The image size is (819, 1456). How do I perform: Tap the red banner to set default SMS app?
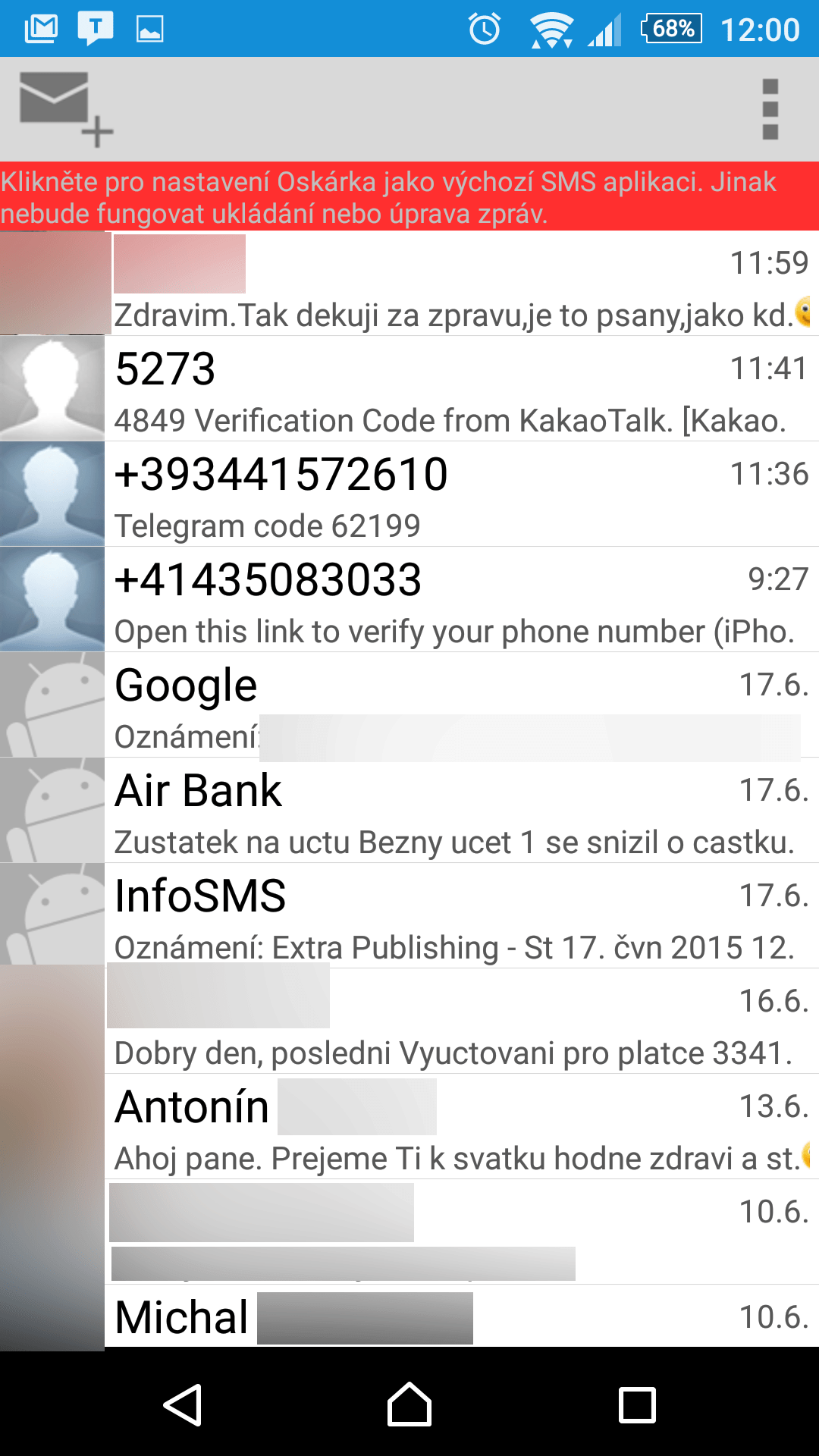[409, 196]
